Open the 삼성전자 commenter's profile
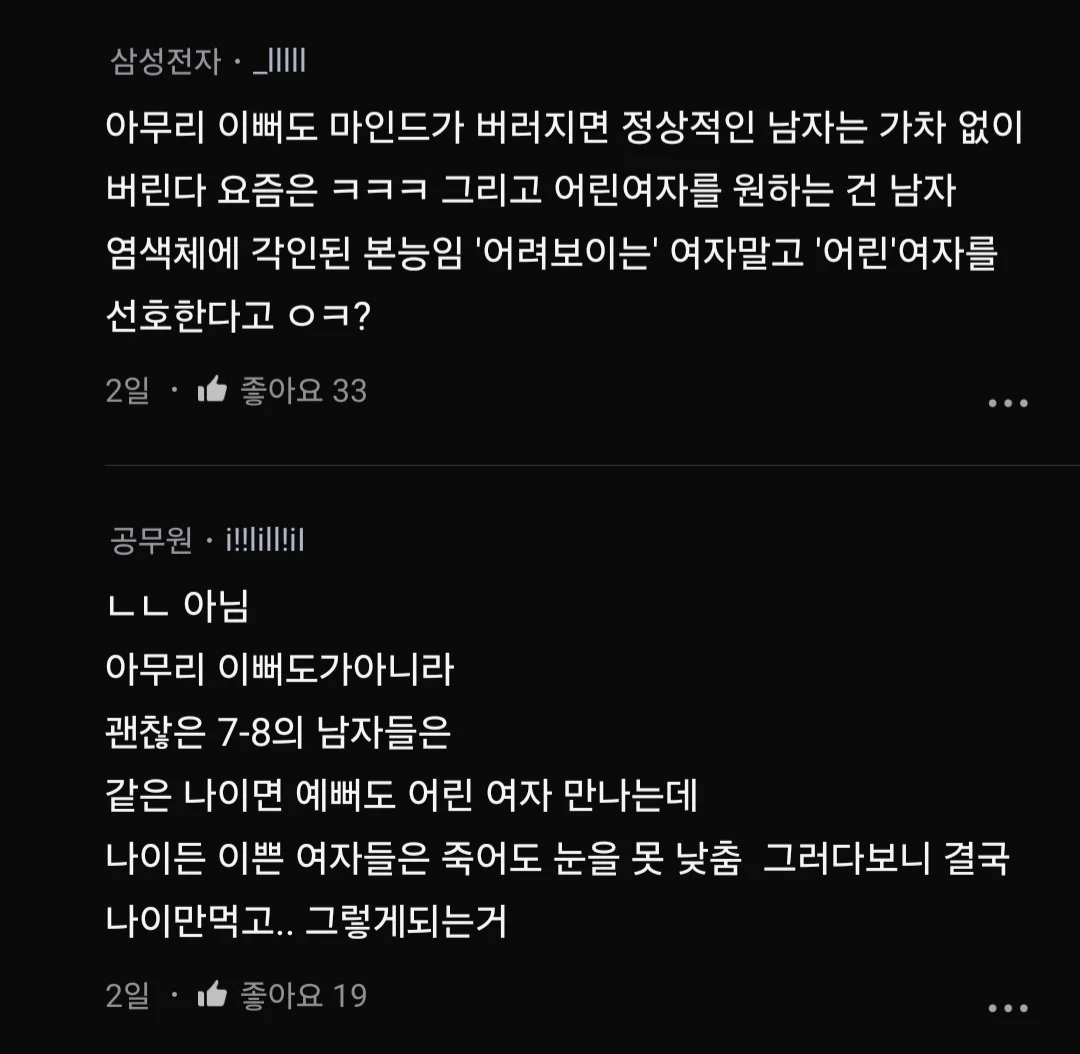1080x1054 pixels. coord(207,62)
